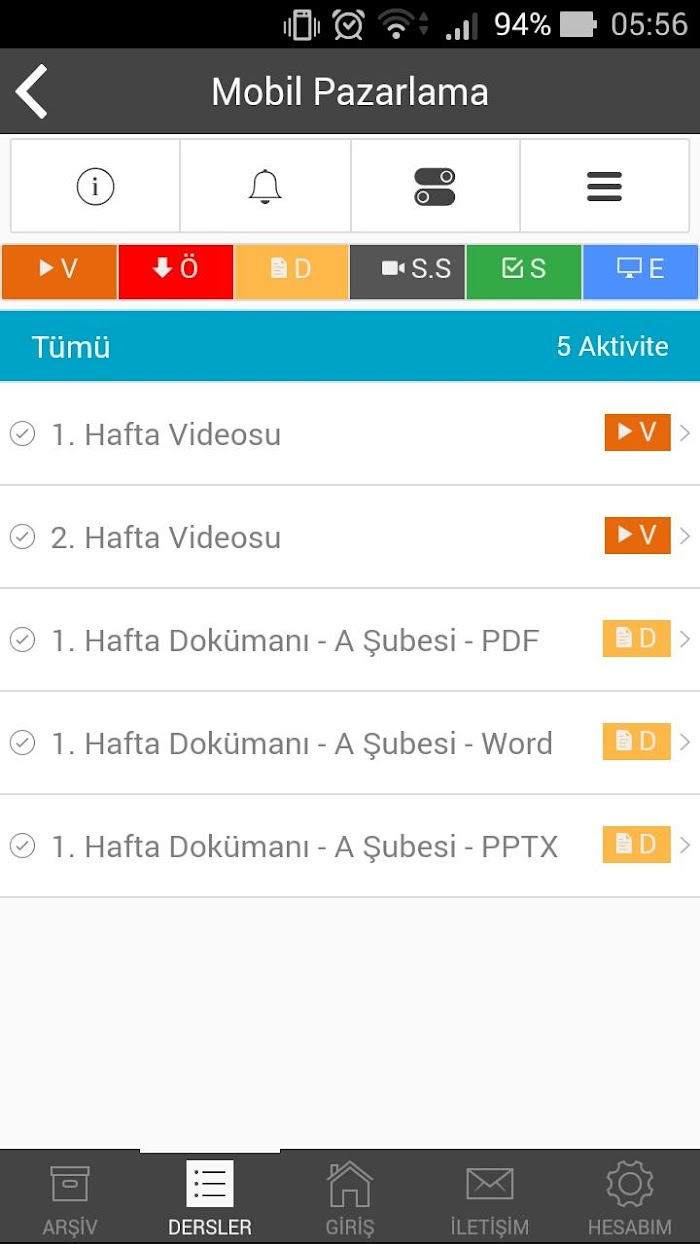Filter by the blue E chip
700x1244 pixels.
click(x=640, y=270)
